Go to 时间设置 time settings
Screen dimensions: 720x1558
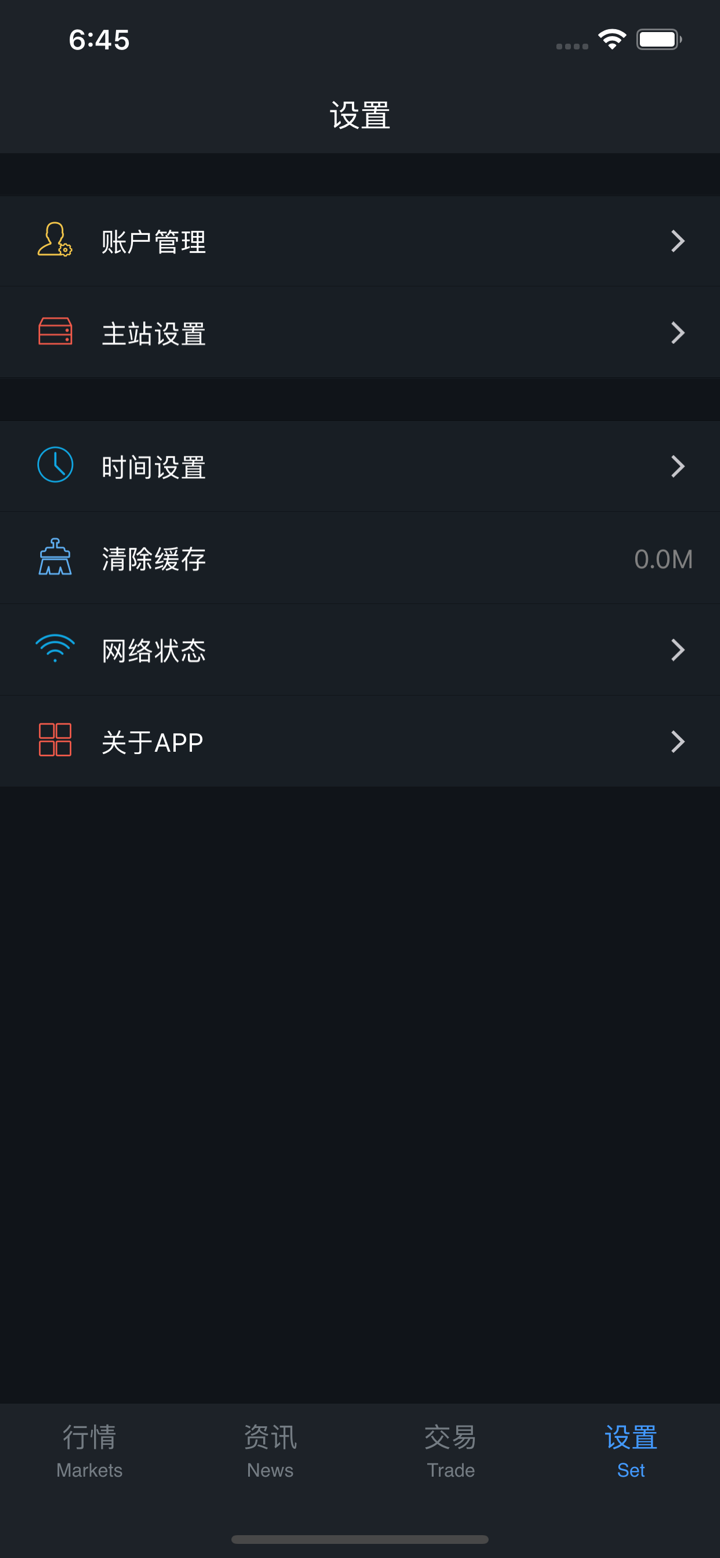click(x=360, y=466)
